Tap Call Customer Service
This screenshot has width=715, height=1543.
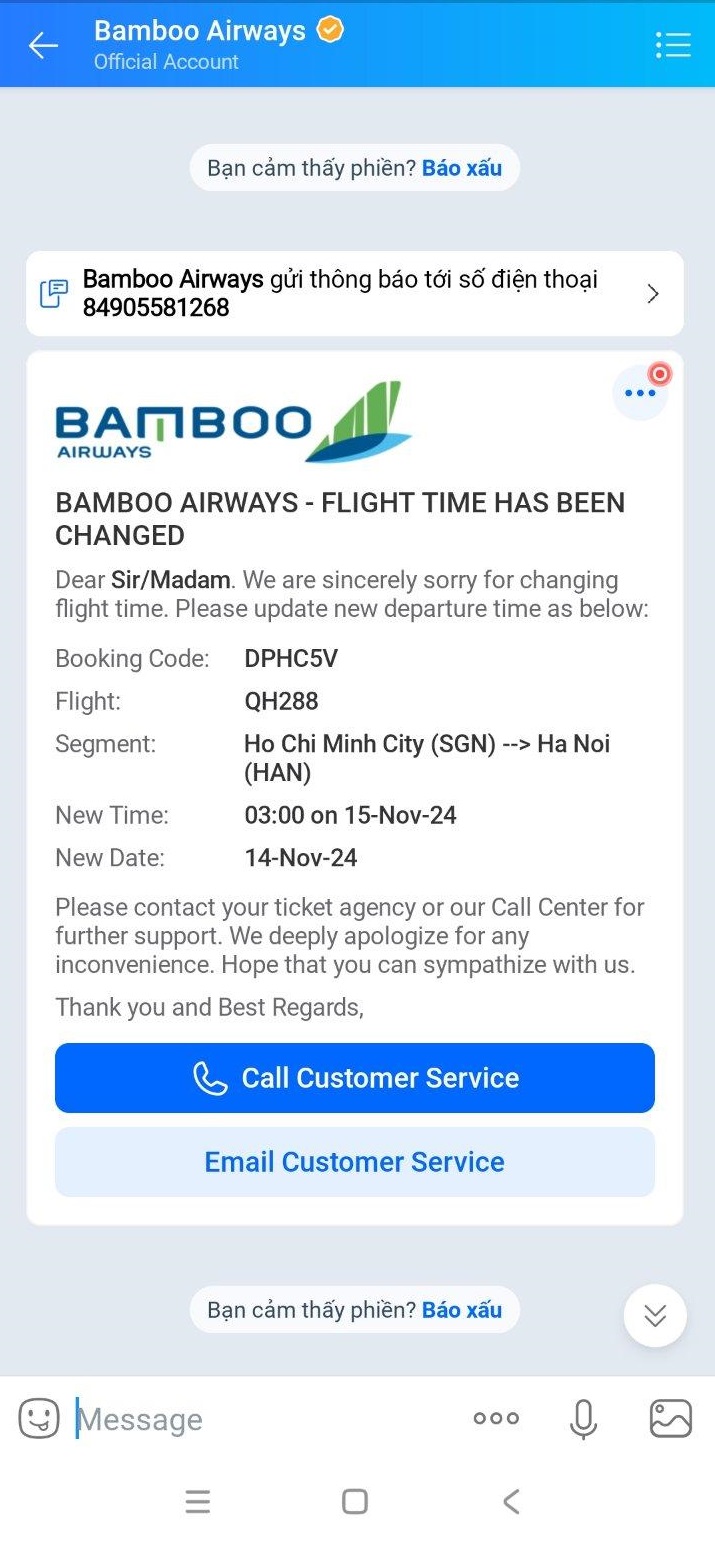pyautogui.click(x=354, y=1078)
